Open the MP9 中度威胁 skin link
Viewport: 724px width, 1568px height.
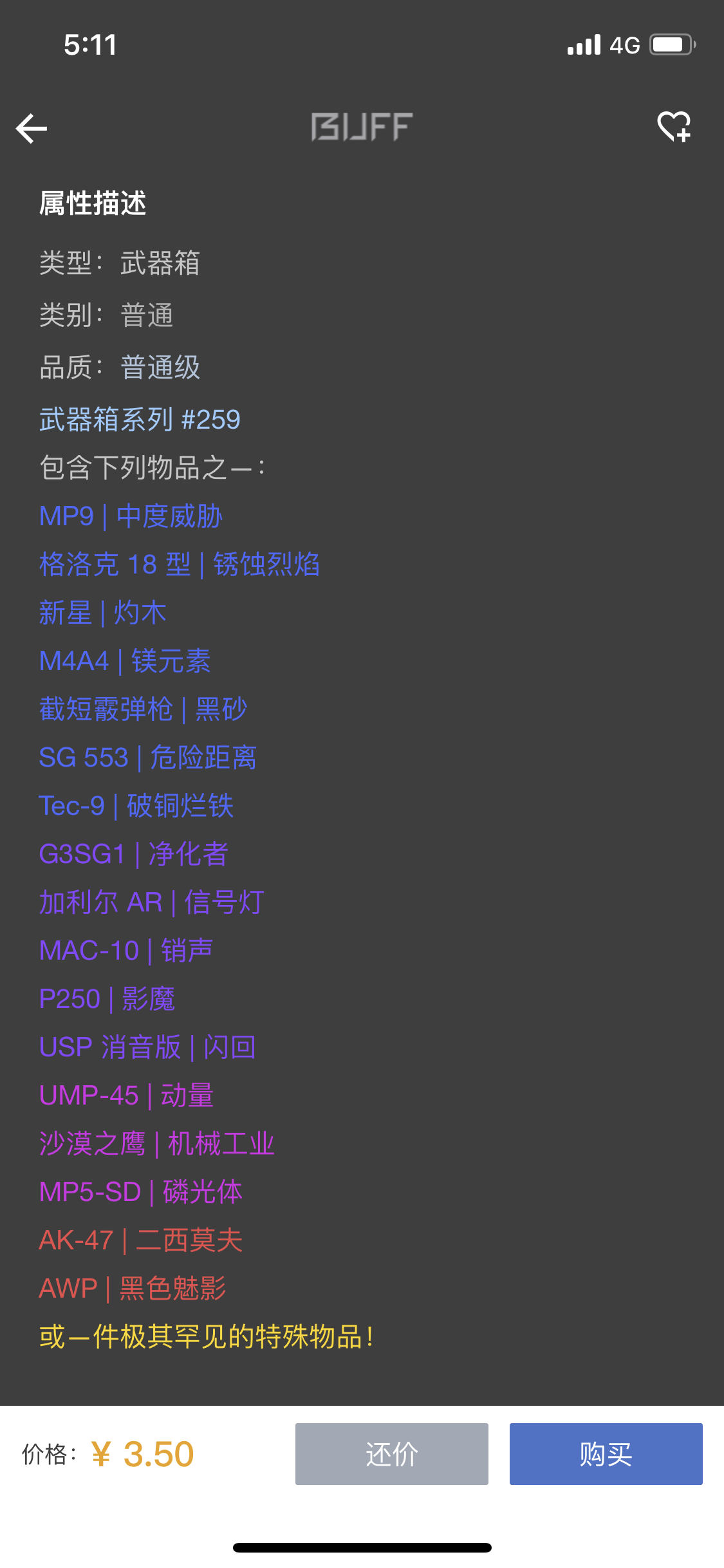coord(131,516)
